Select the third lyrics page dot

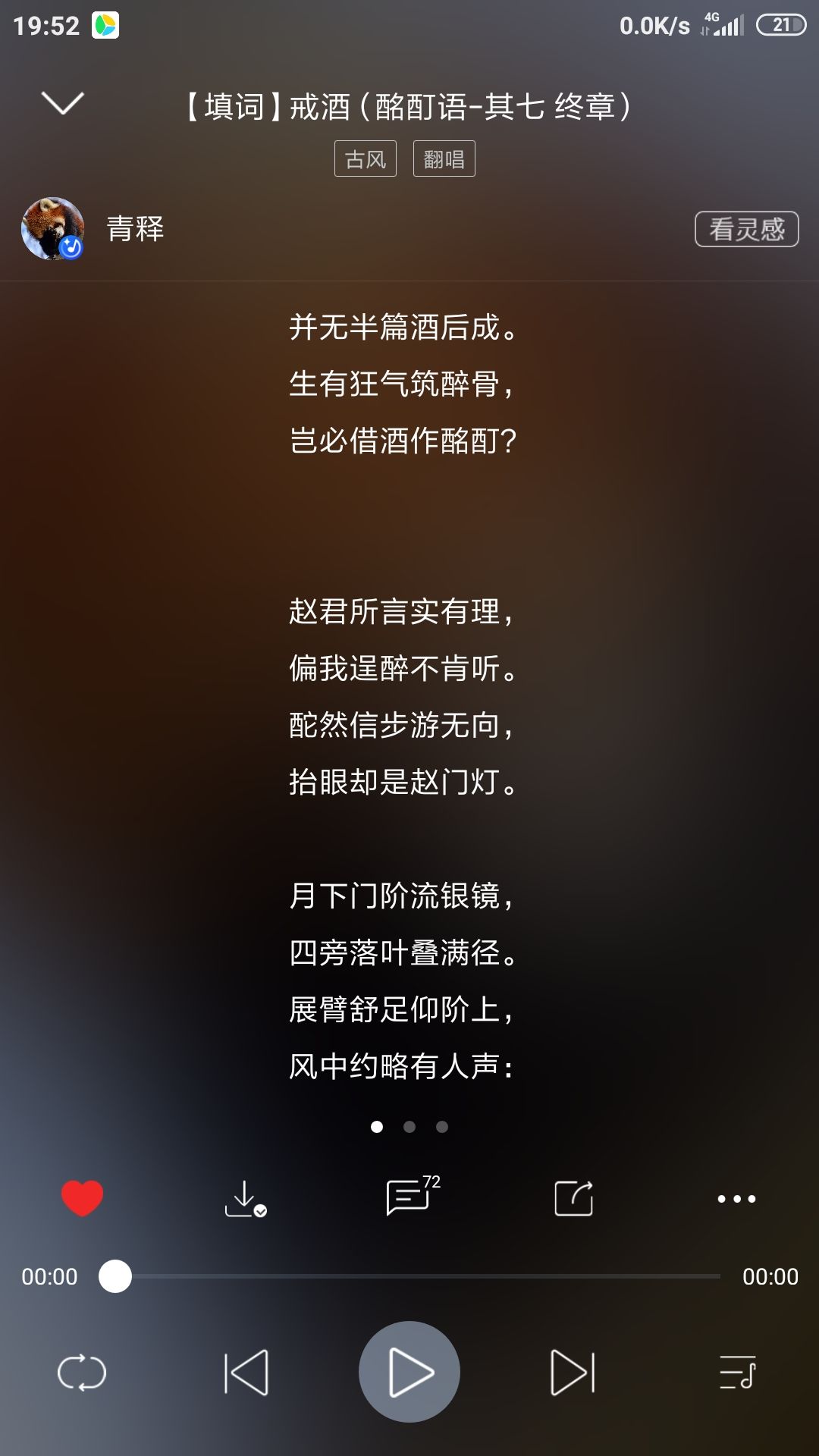[443, 1128]
